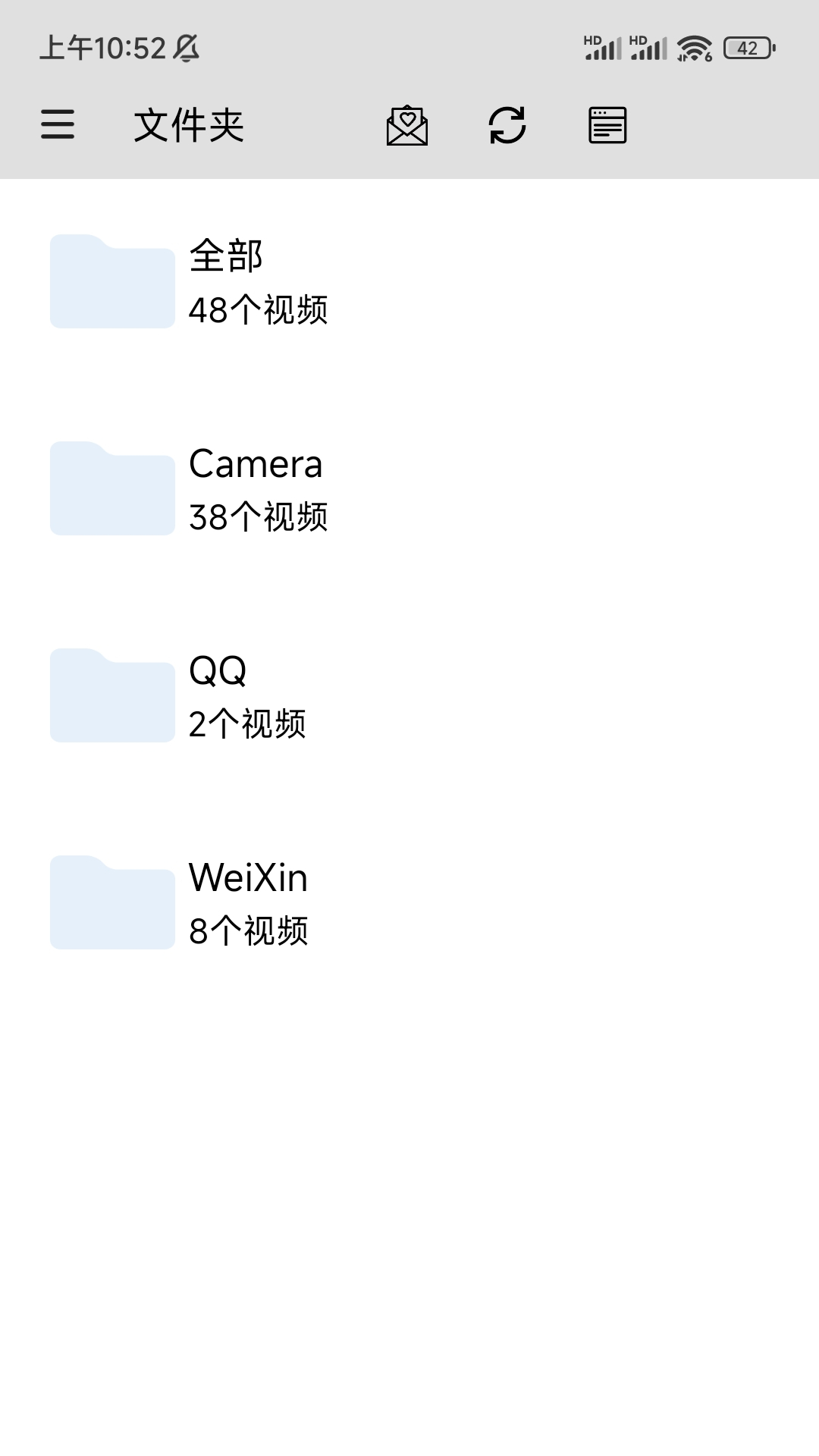Viewport: 819px width, 1456px height.
Task: Open the hamburger drawer menu
Action: click(58, 124)
